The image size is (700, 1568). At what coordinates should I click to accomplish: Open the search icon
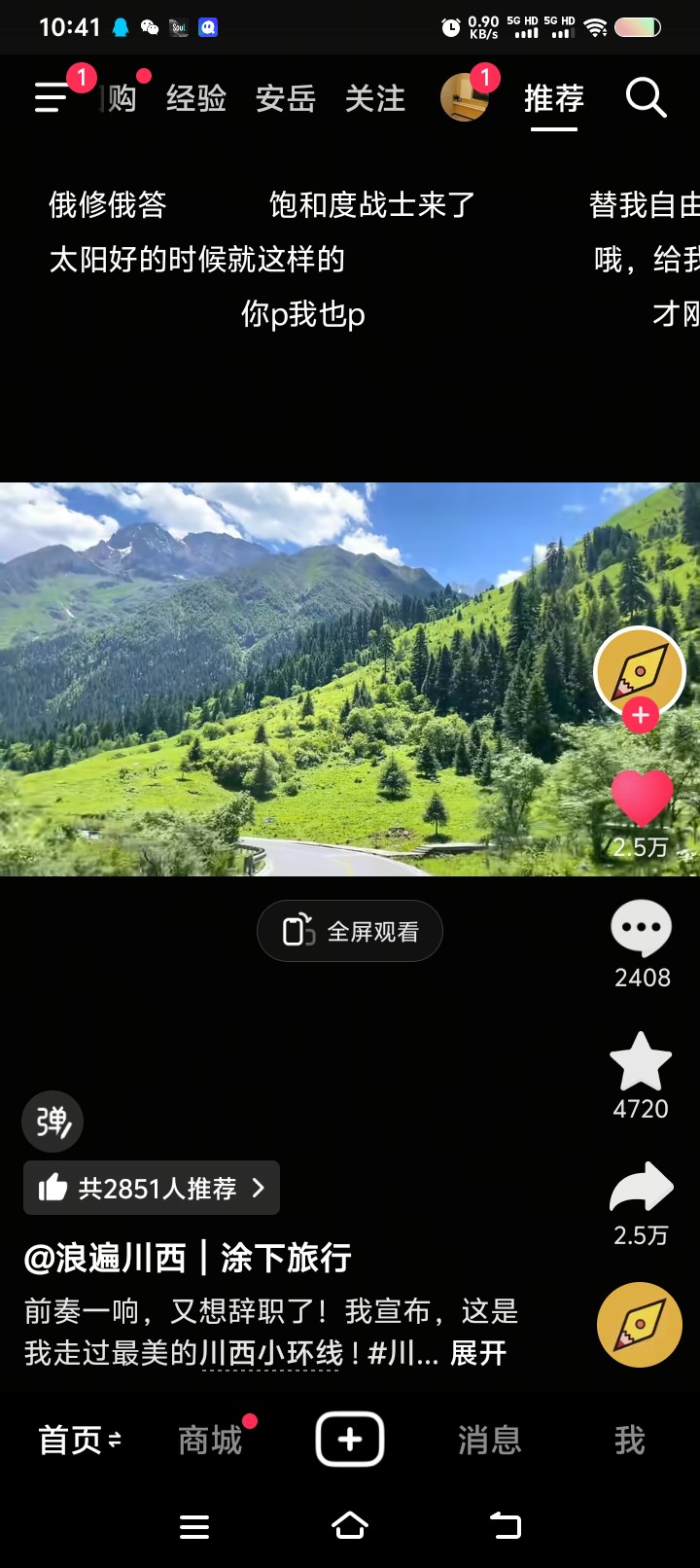coord(646,97)
